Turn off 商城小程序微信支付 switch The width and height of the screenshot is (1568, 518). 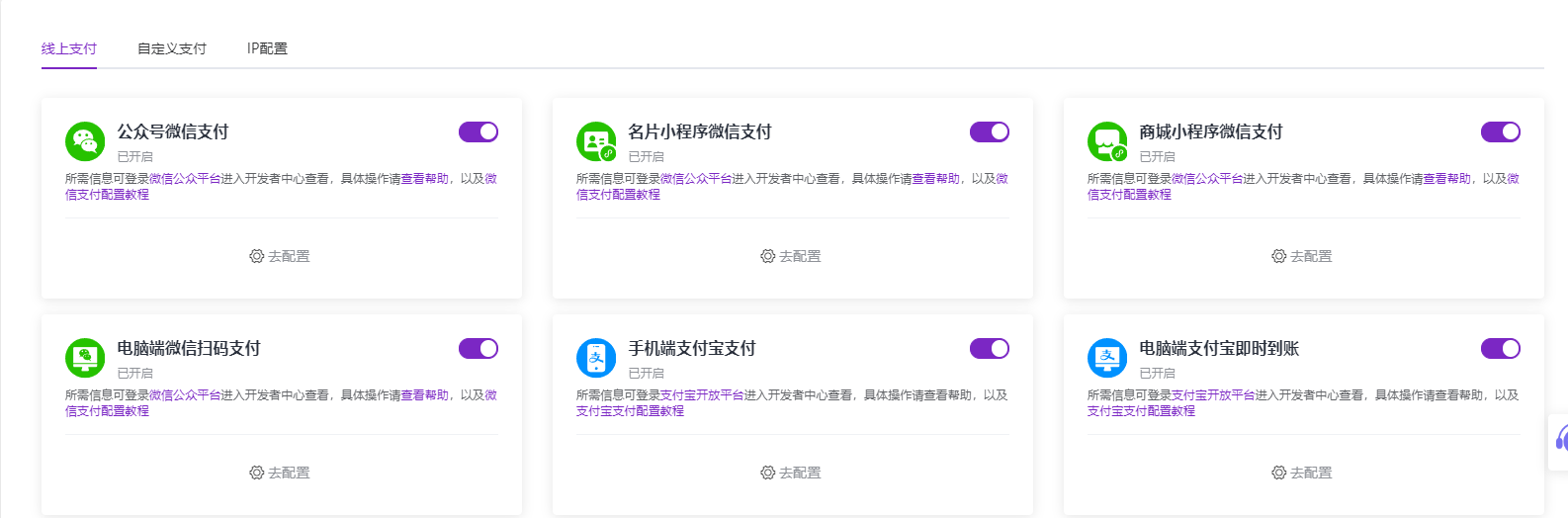point(1500,131)
